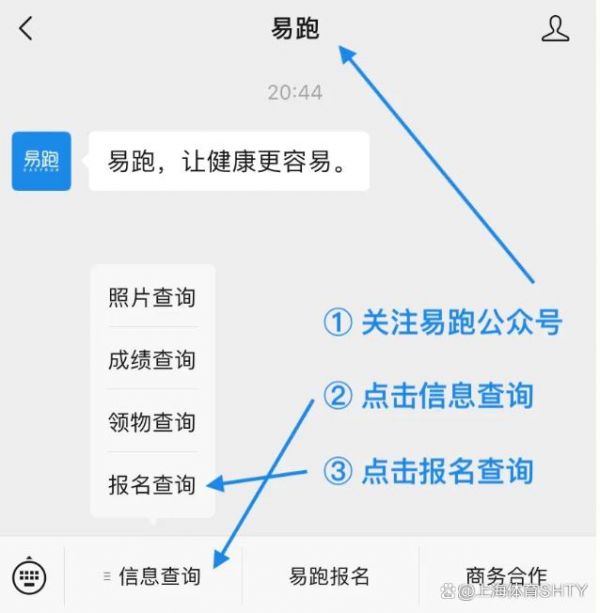600x613 pixels.
Task: Open 领物查询 from the popup menu
Action: coord(152,423)
